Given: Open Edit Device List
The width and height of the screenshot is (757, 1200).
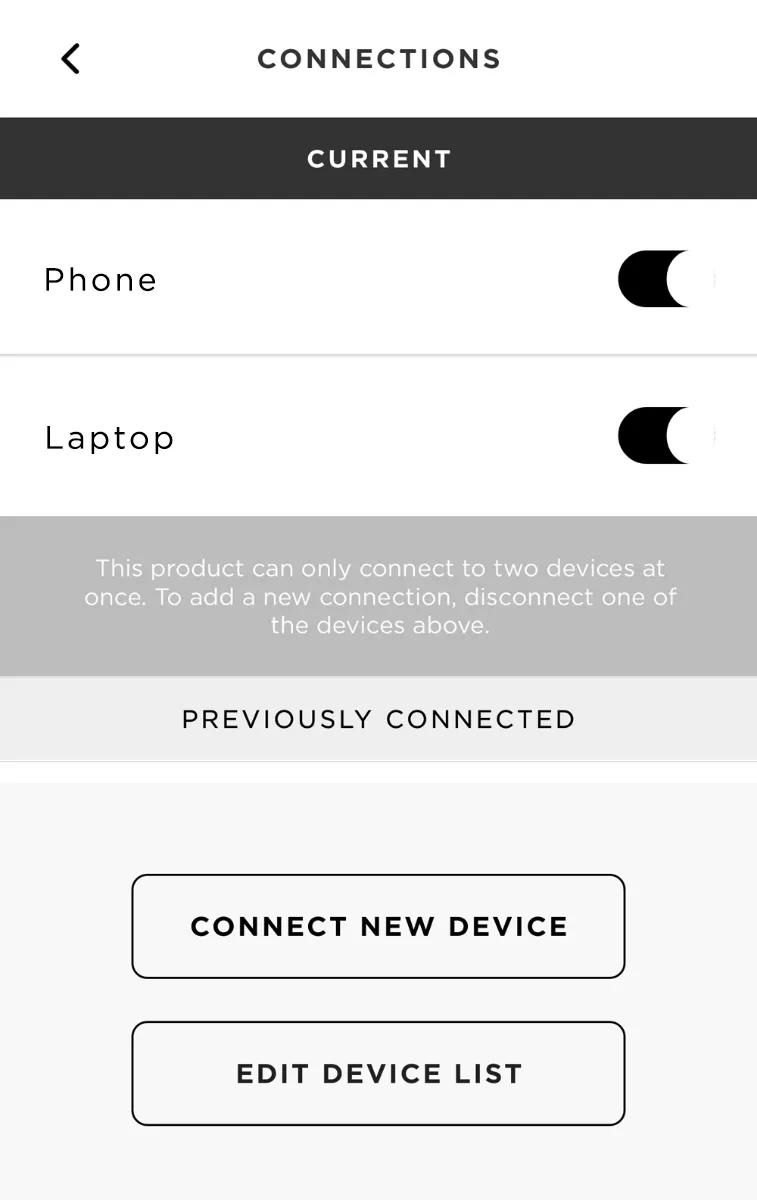Looking at the screenshot, I should pos(378,1073).
